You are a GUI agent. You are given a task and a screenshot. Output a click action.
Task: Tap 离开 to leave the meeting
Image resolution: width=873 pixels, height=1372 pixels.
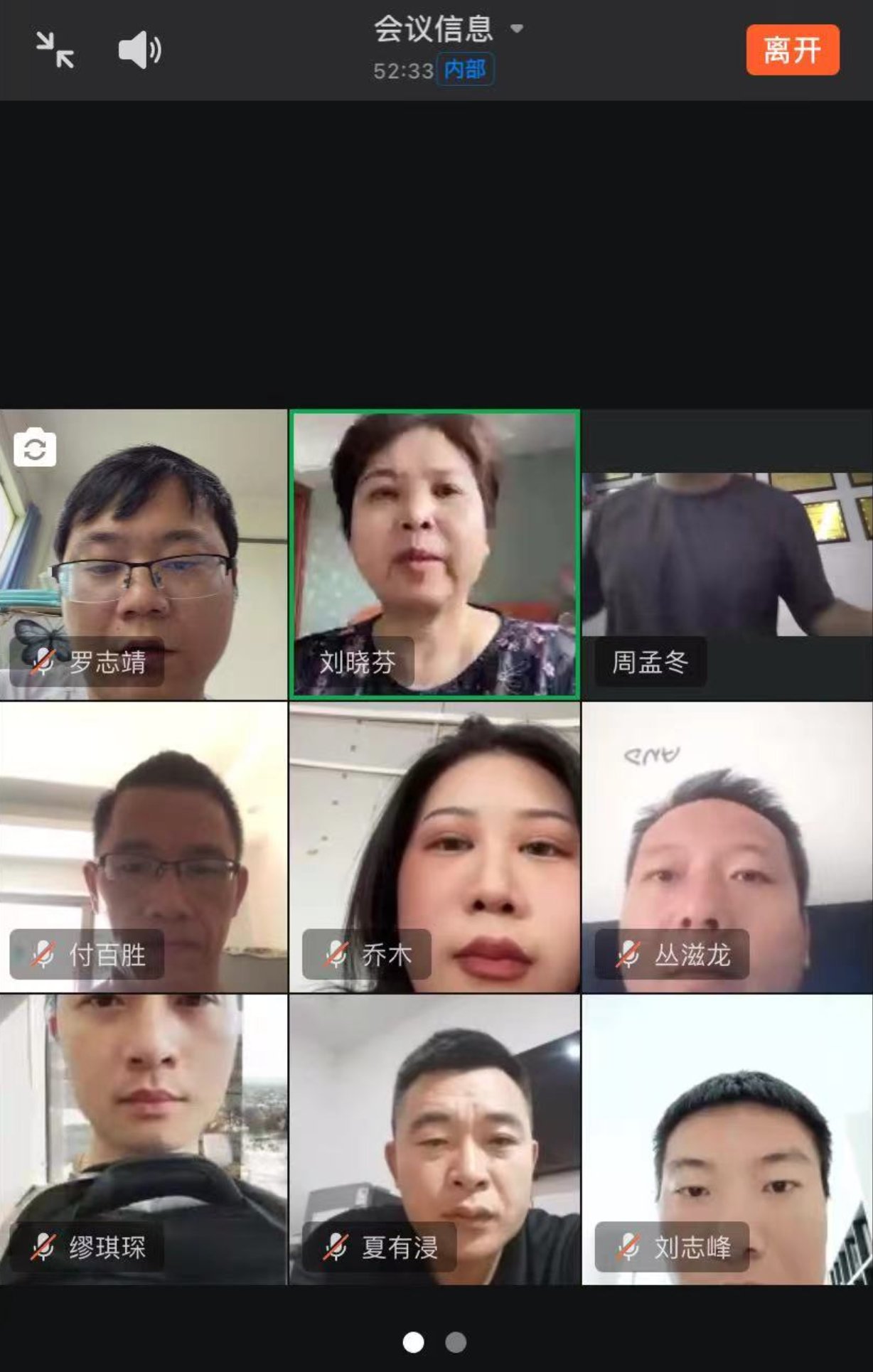click(792, 50)
